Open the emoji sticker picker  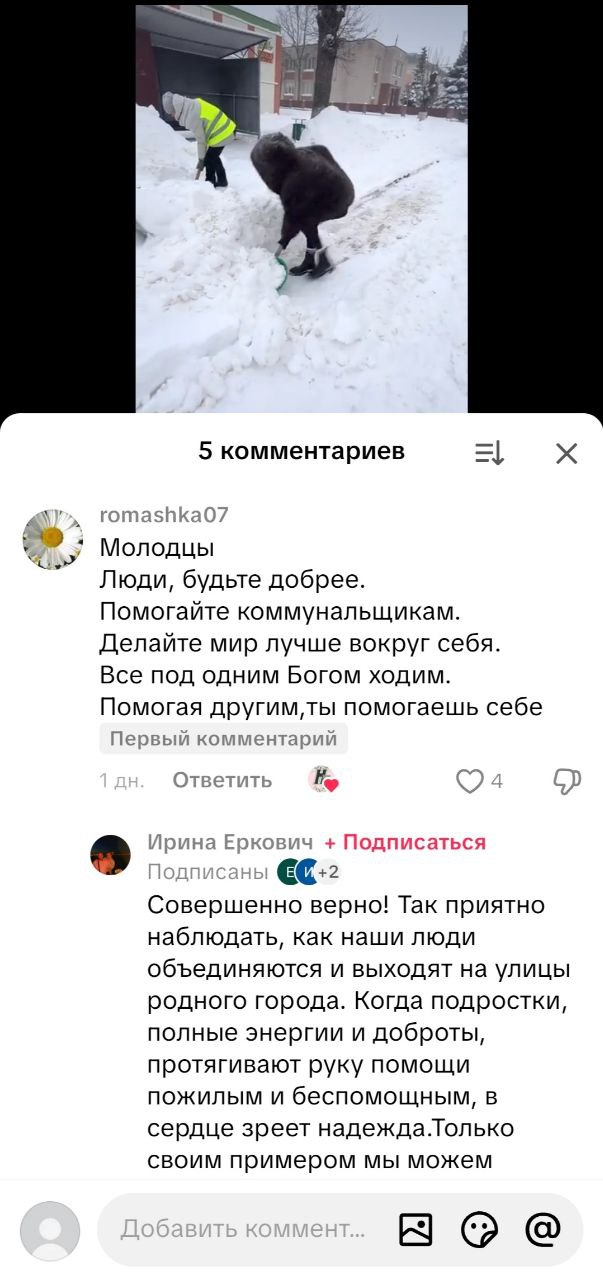click(x=479, y=1229)
